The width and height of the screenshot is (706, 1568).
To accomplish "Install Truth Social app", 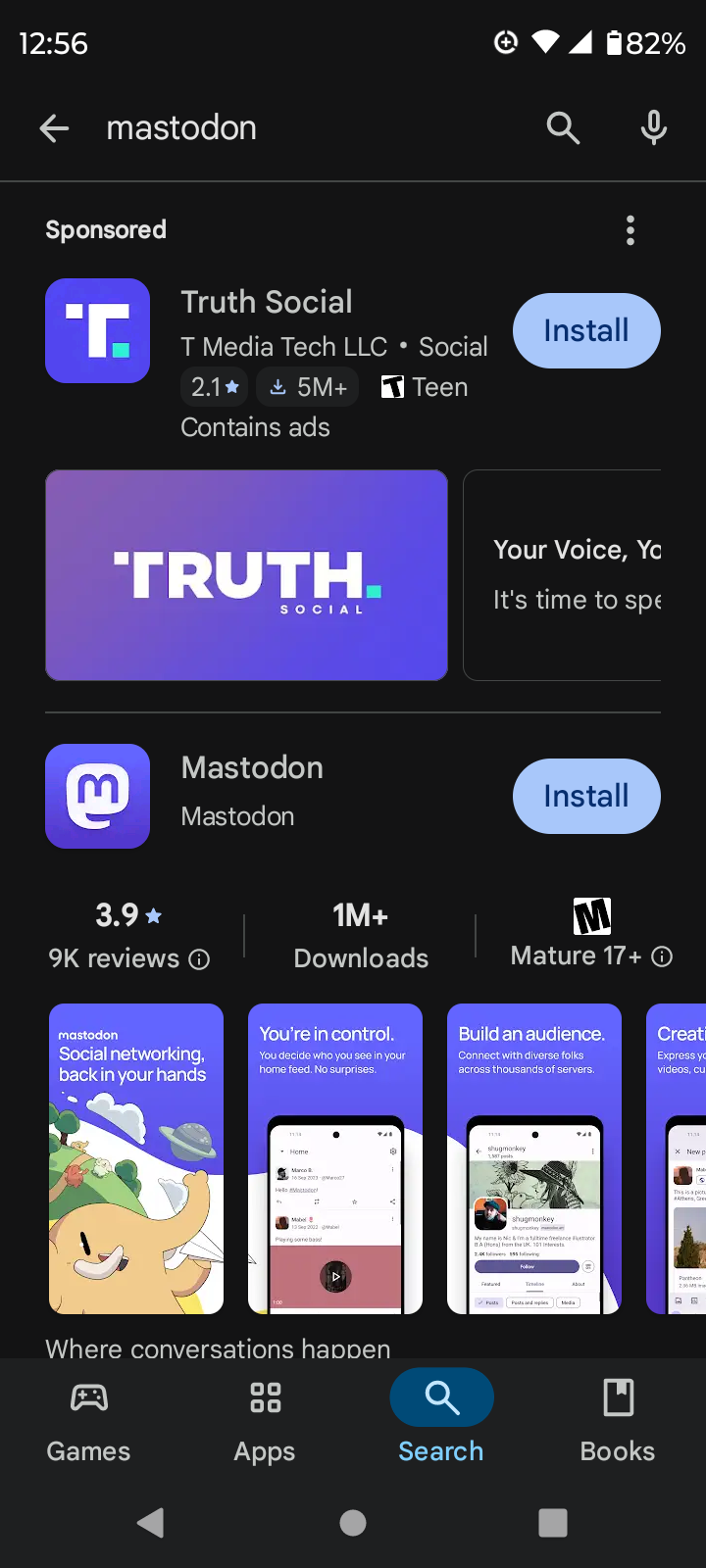I will point(585,331).
